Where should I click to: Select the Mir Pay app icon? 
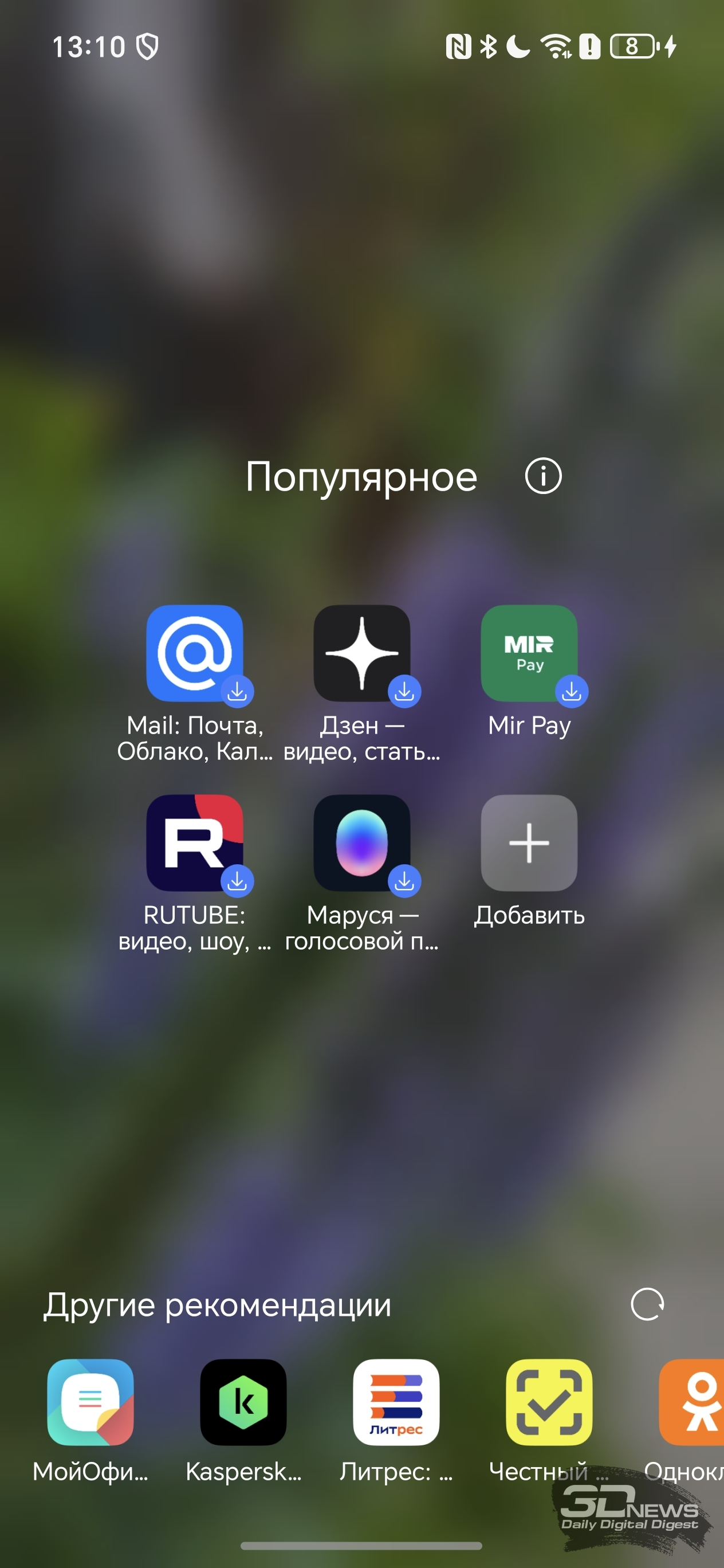pos(529,653)
